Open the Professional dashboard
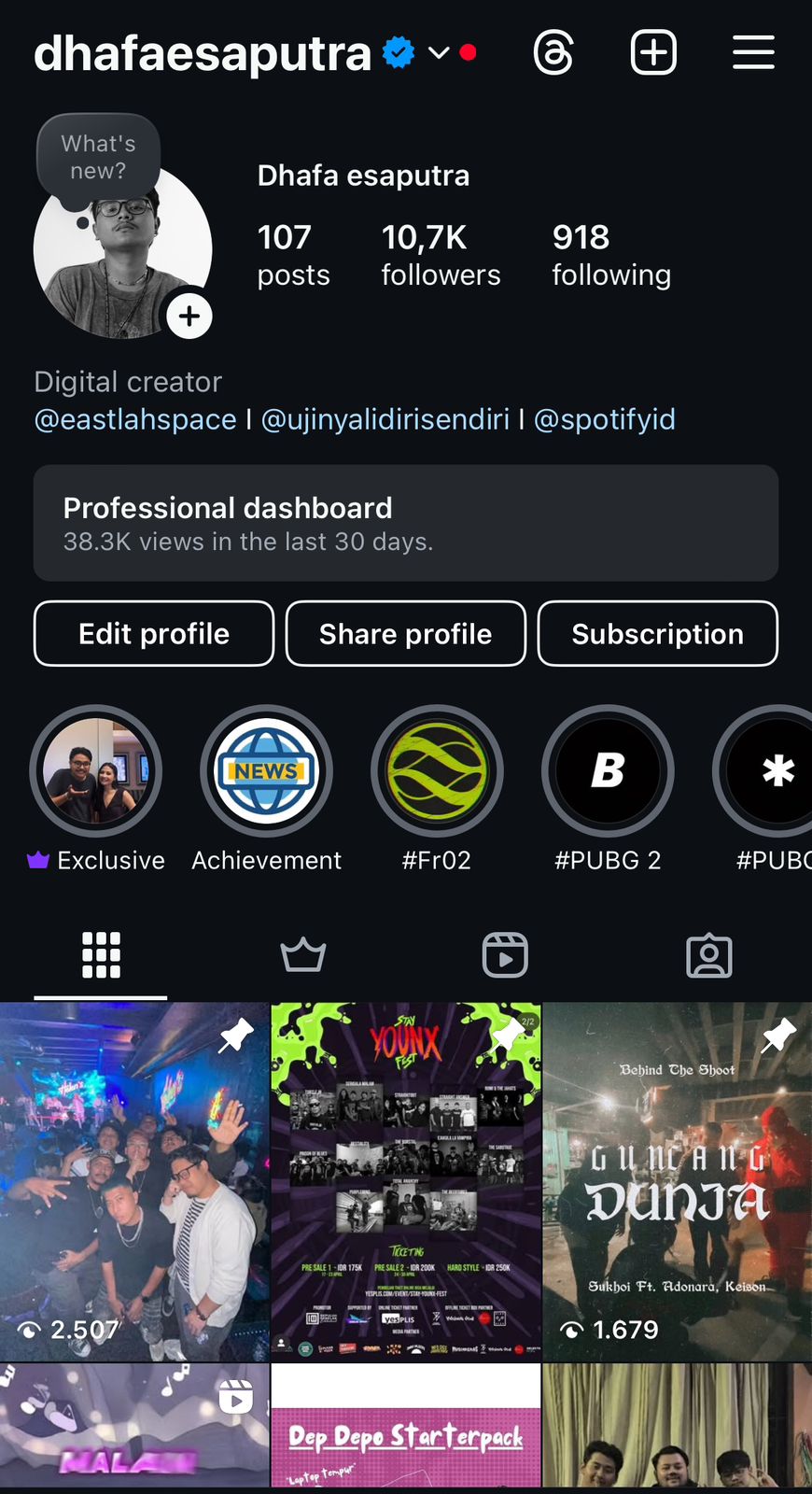The height and width of the screenshot is (1494, 812). 406,523
